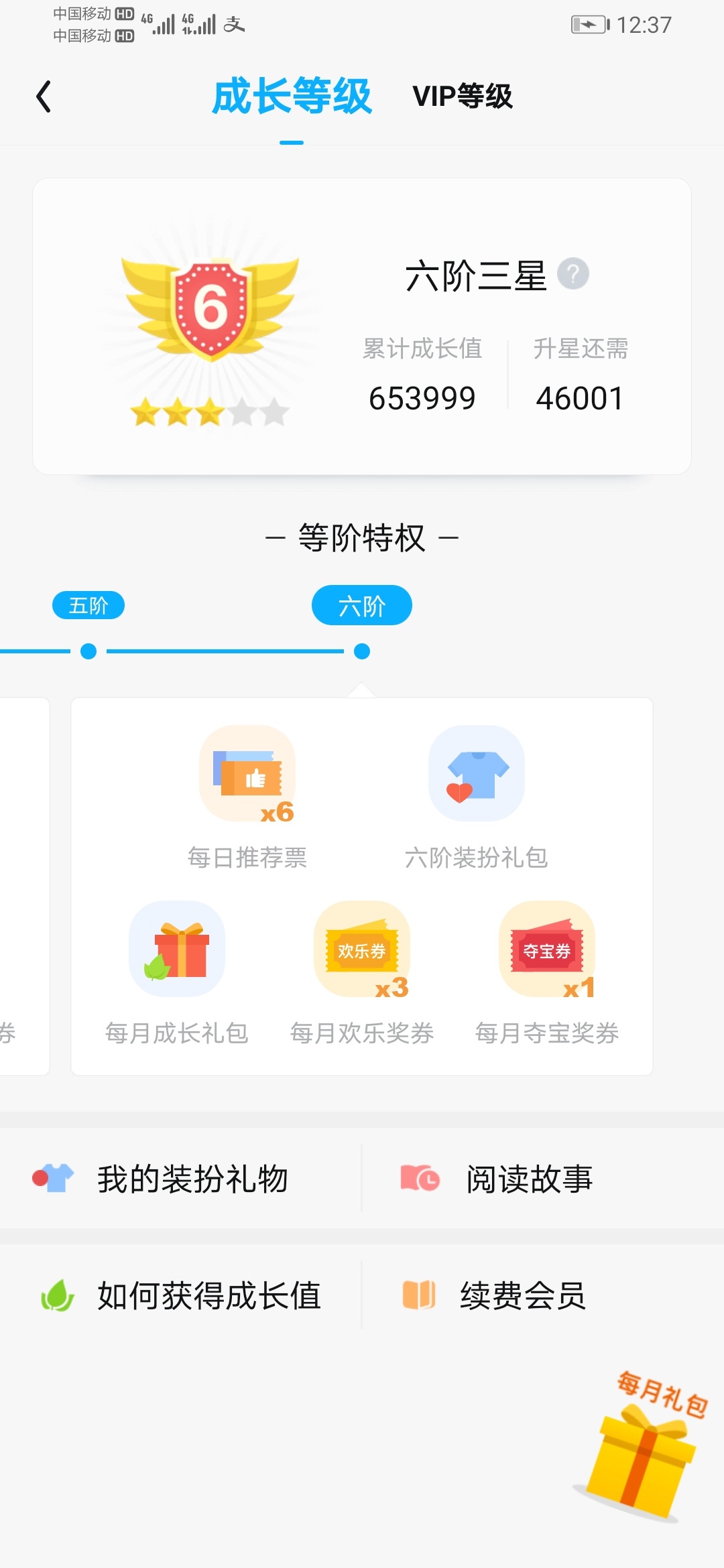
Task: Open 如何获得成长值
Action: pyautogui.click(x=181, y=1295)
